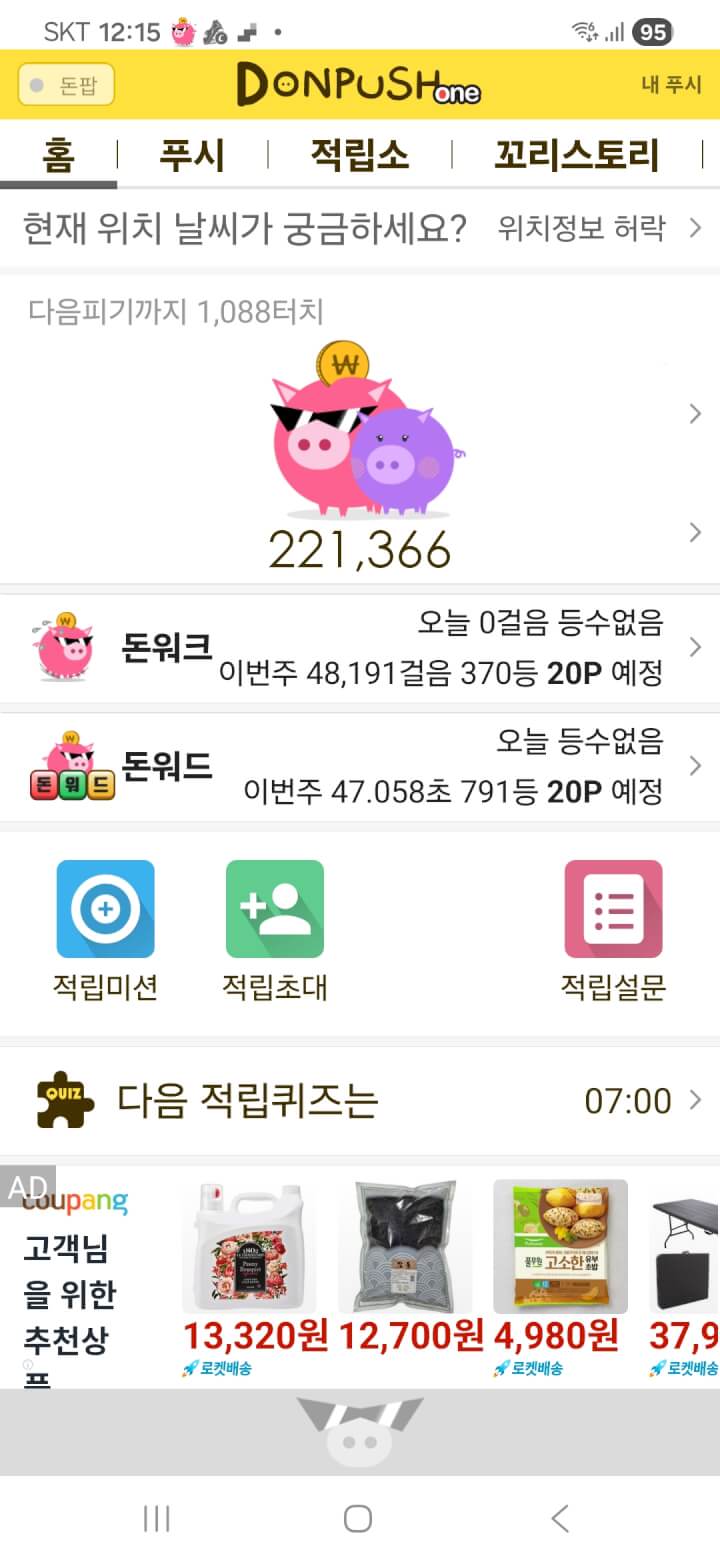Open the 돈워드 ranking row

(360, 767)
